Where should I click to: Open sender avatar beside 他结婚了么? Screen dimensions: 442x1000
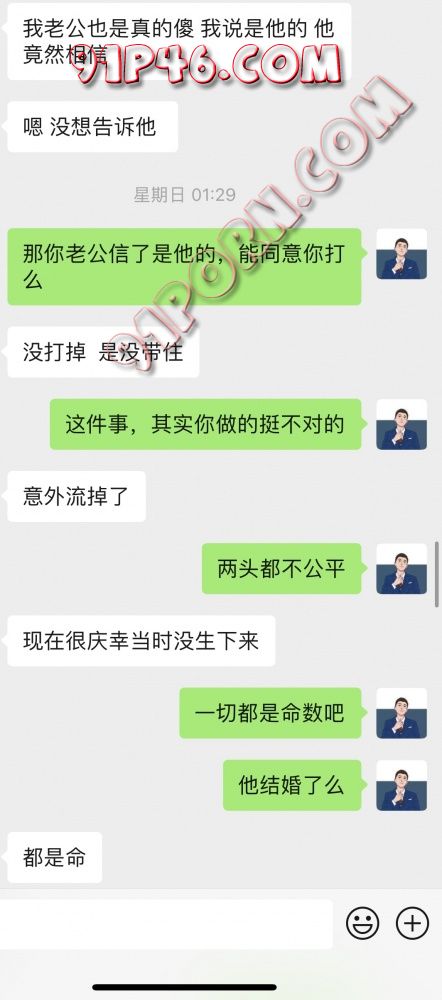(x=401, y=785)
